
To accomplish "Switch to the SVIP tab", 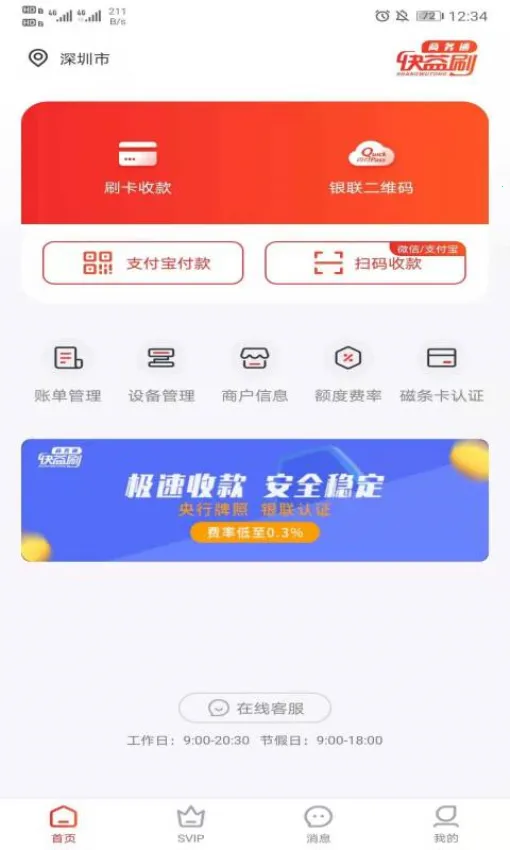I will point(191,824).
